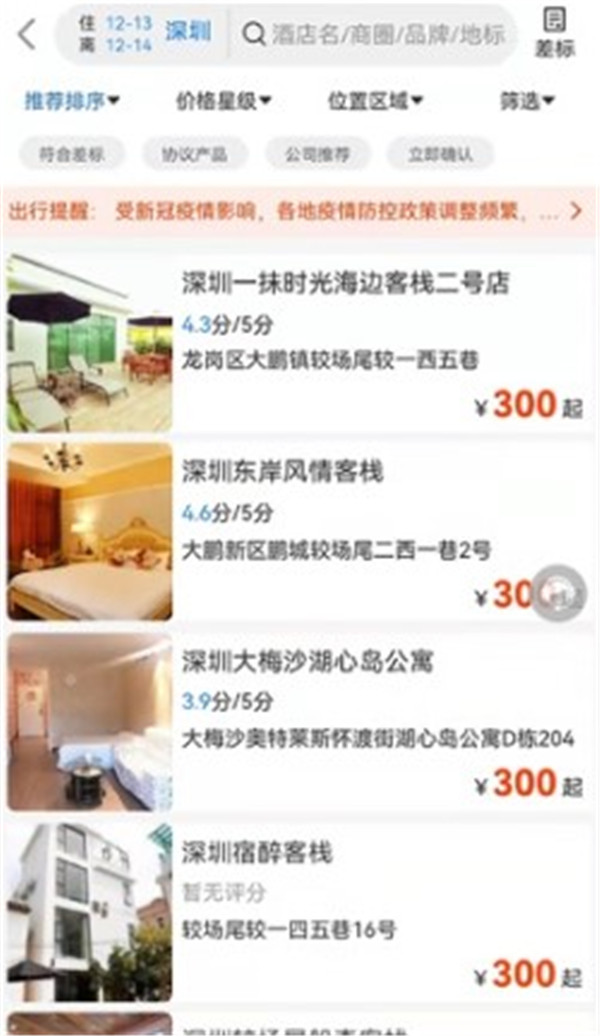This screenshot has width=600, height=1036.
Task: Expand the 推荐排序 sort dropdown
Action: (x=72, y=100)
